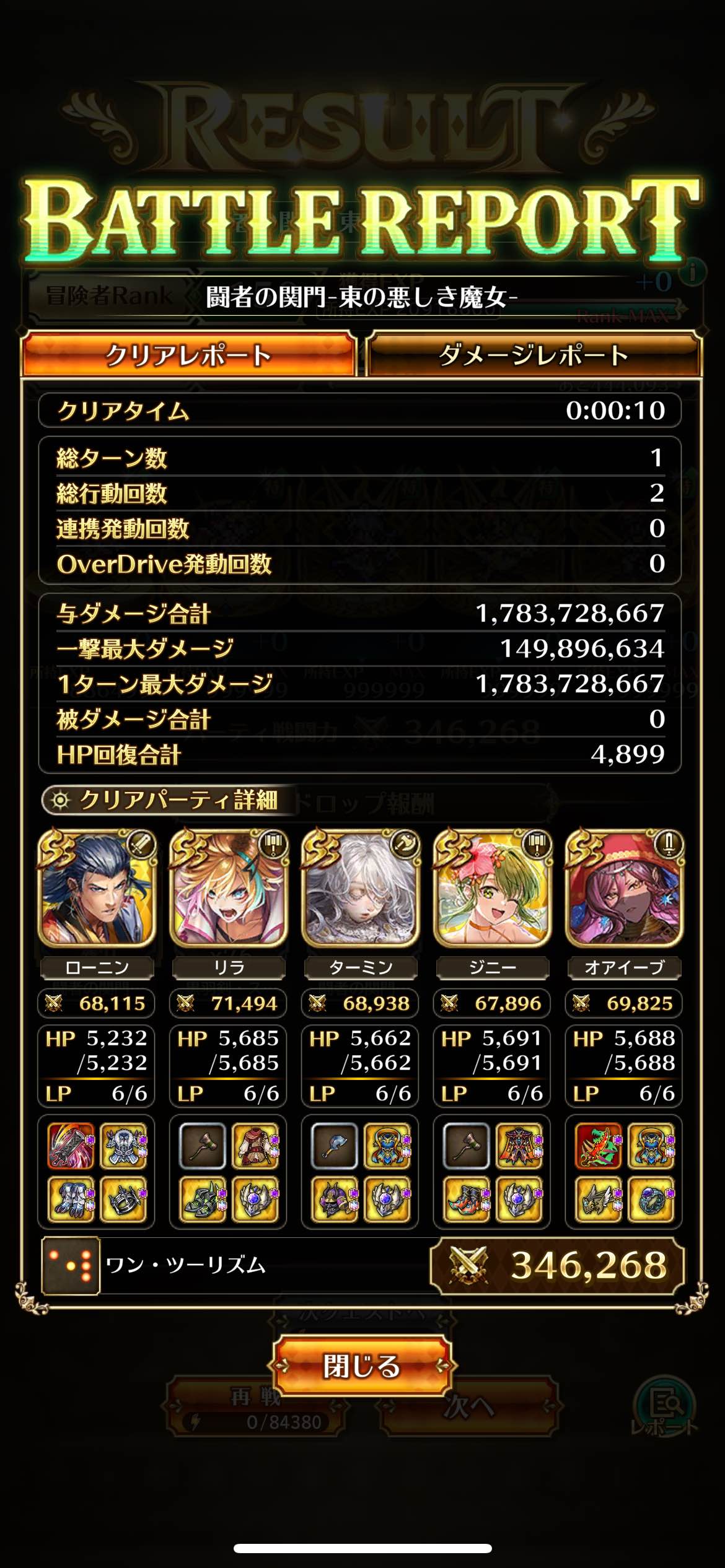Open オアイーブ's character portrait

(x=624, y=888)
